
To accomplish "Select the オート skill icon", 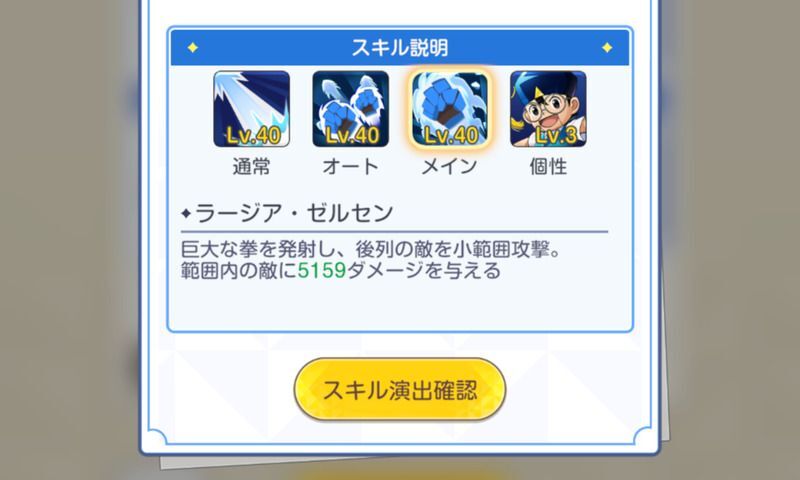I will (351, 109).
